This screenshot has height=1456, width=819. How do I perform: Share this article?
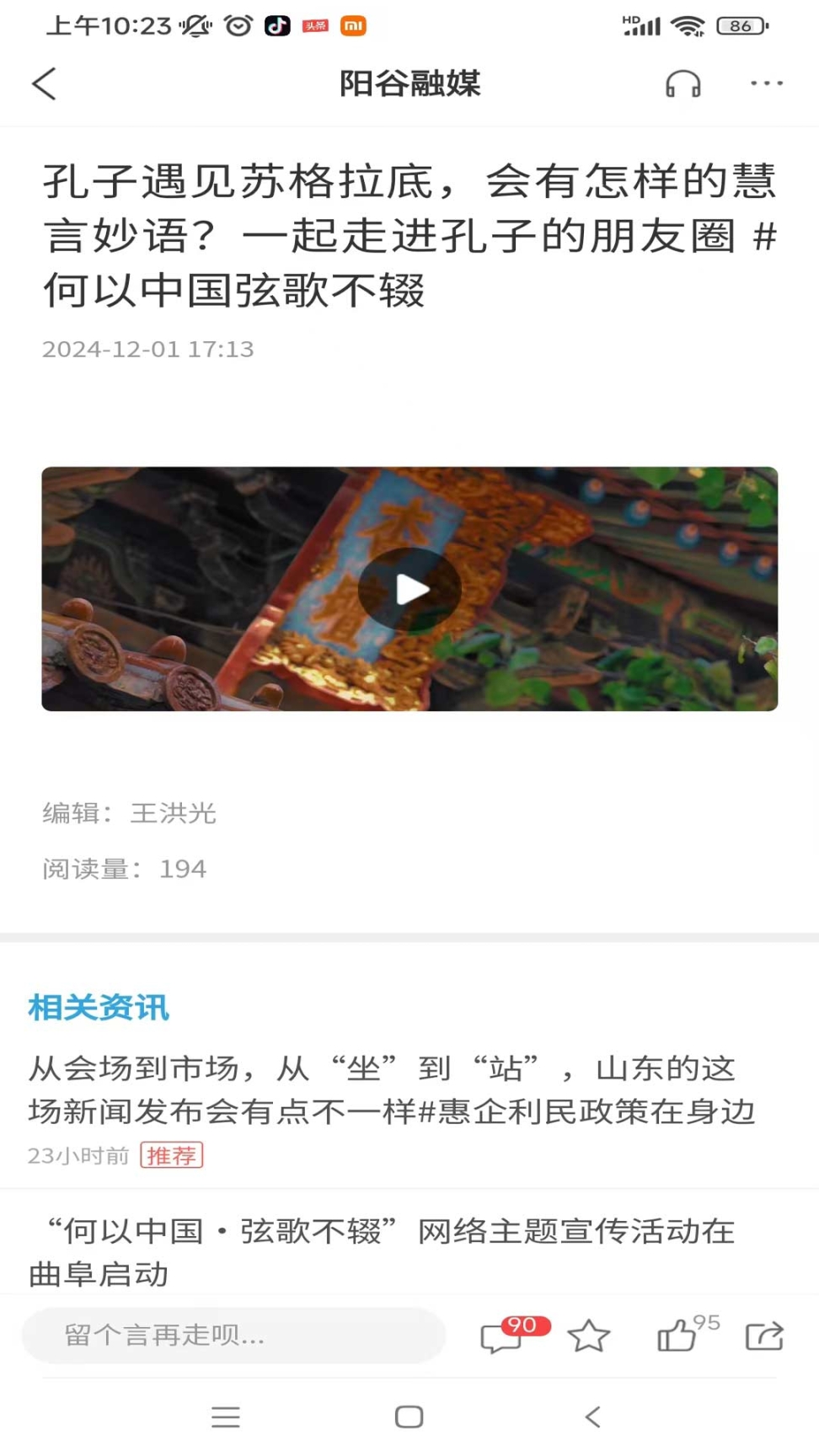coord(764,1336)
